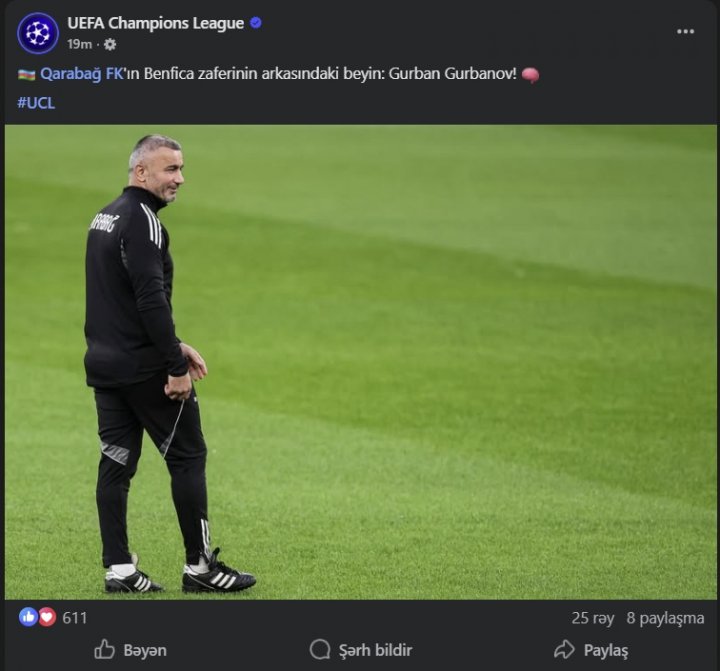View the 8 paylaşma shares
The width and height of the screenshot is (720, 671).
665,618
